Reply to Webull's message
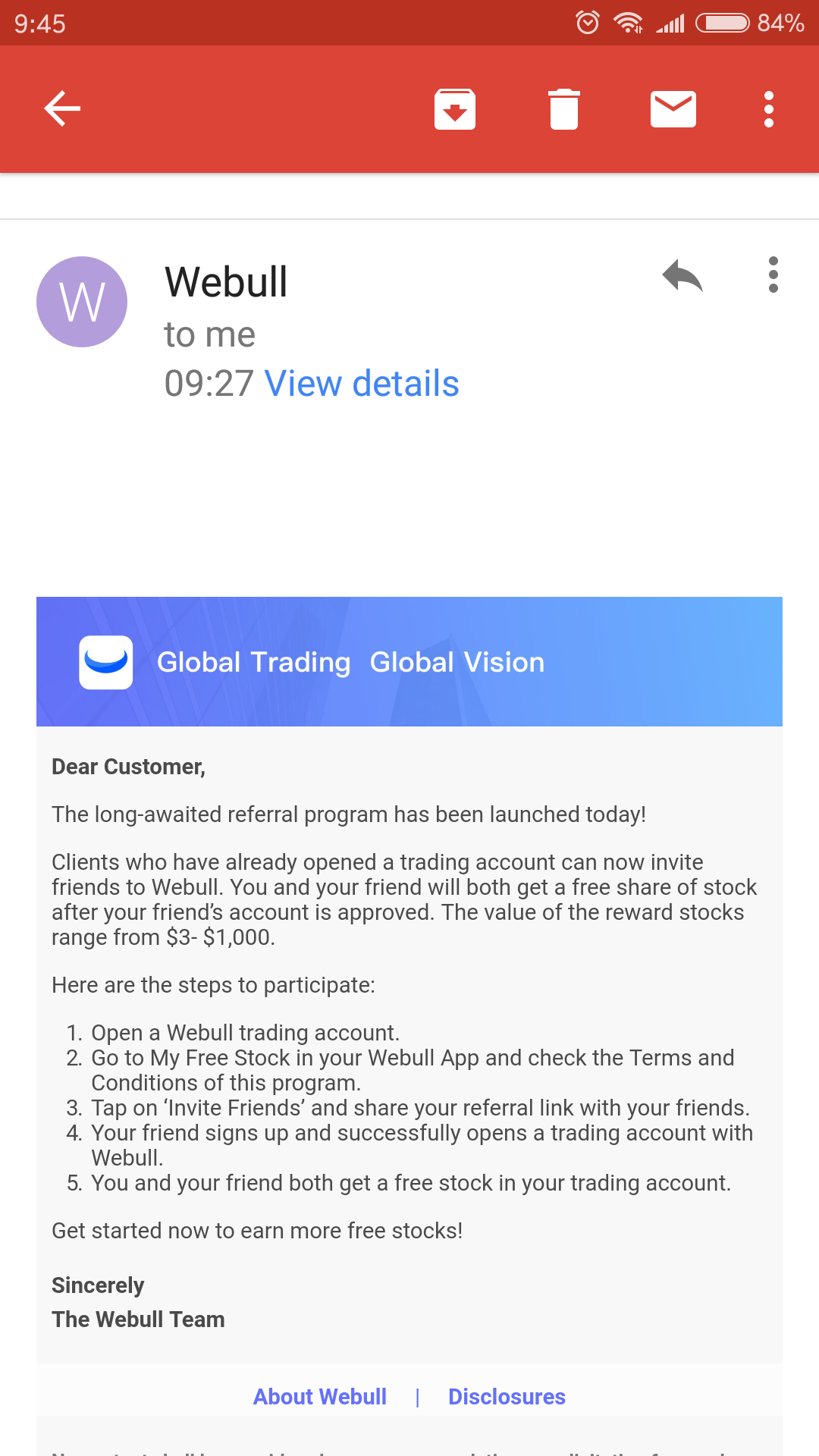This screenshot has height=1456, width=819. [x=682, y=275]
